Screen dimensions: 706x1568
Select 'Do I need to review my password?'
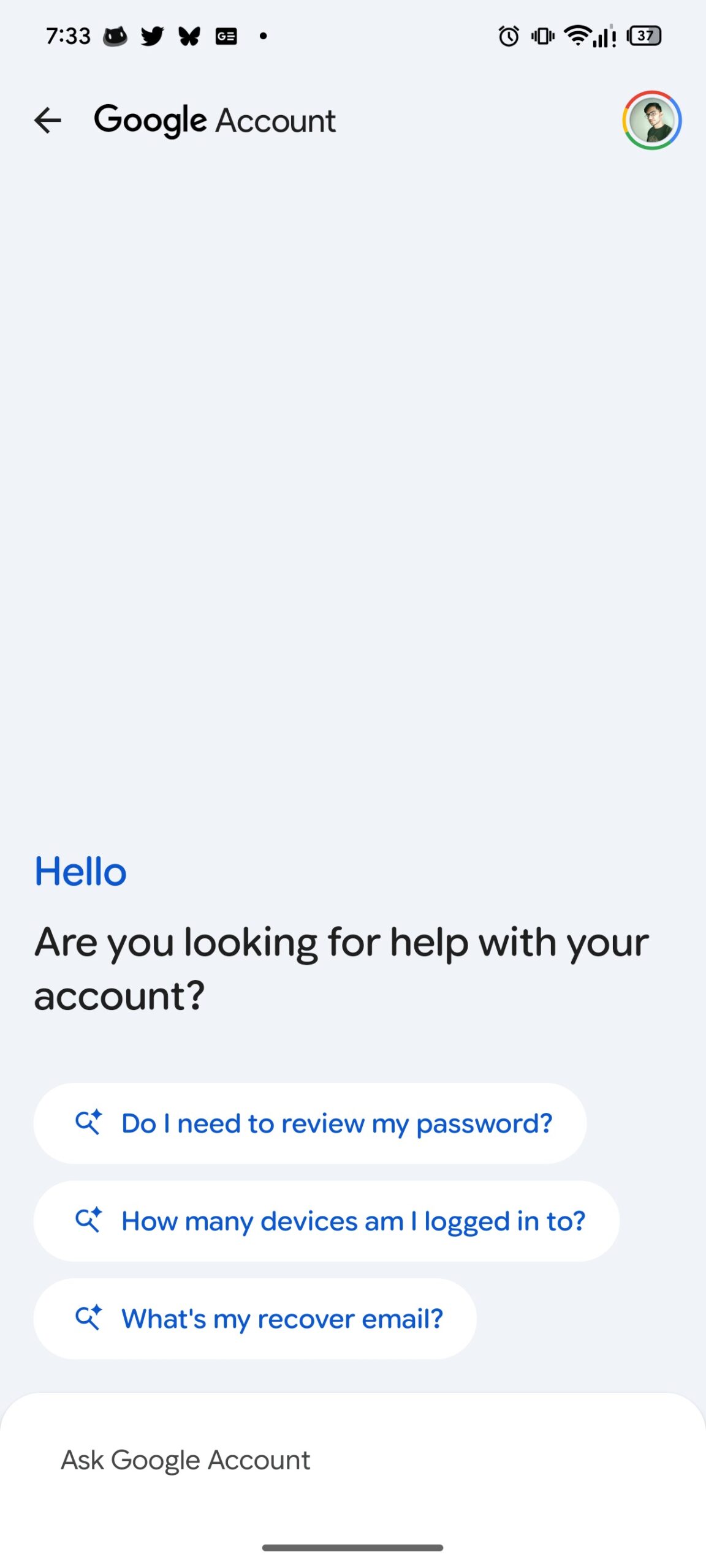click(309, 1123)
